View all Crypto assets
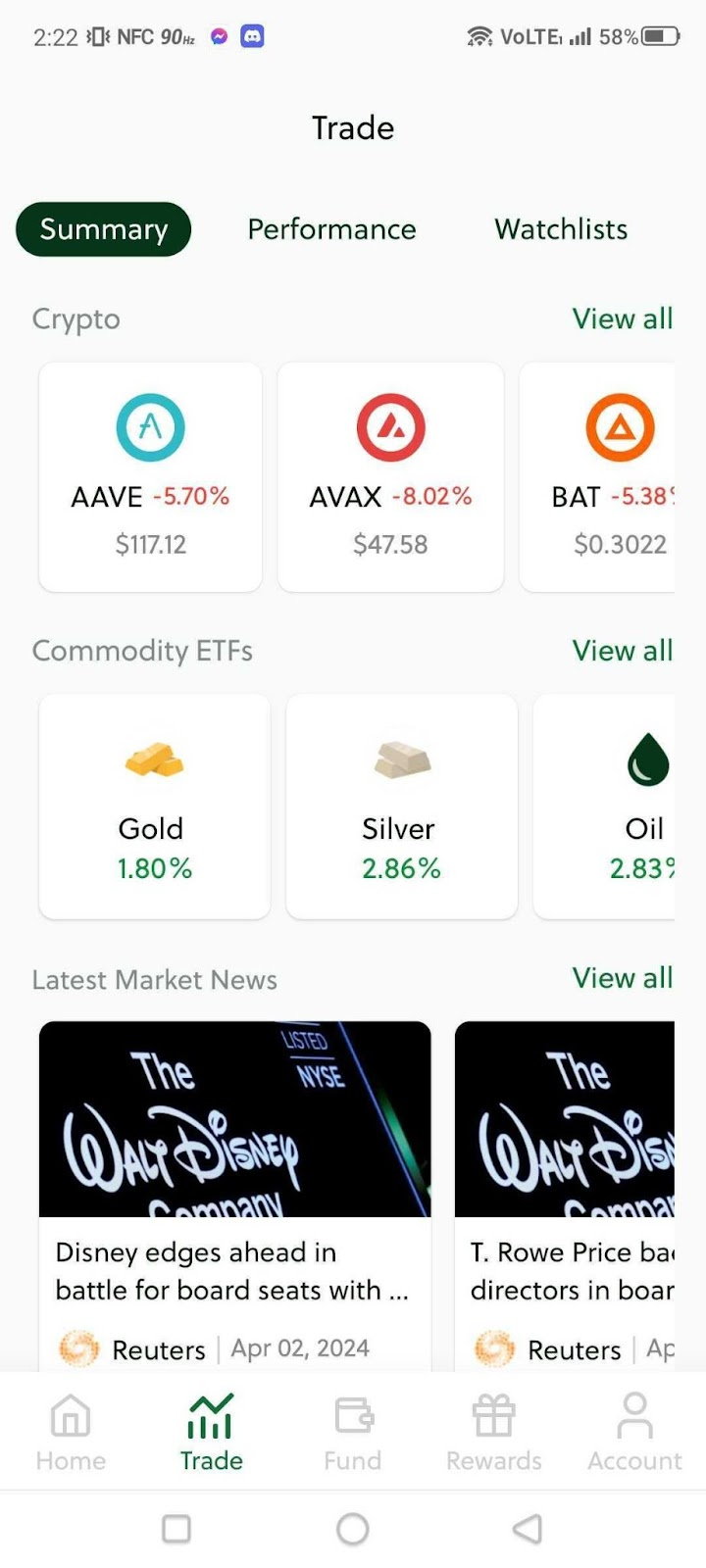 pos(623,318)
